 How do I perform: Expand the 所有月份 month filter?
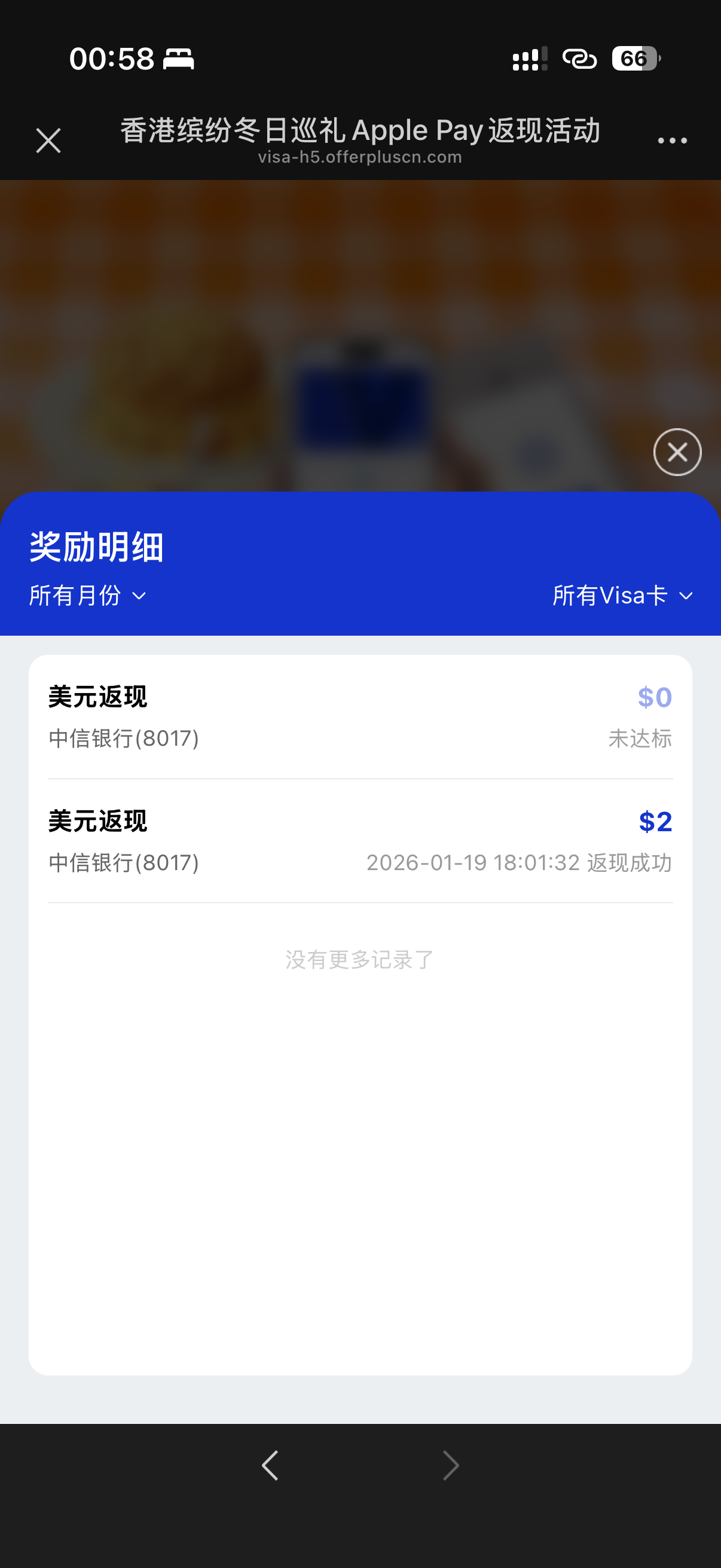(x=88, y=595)
